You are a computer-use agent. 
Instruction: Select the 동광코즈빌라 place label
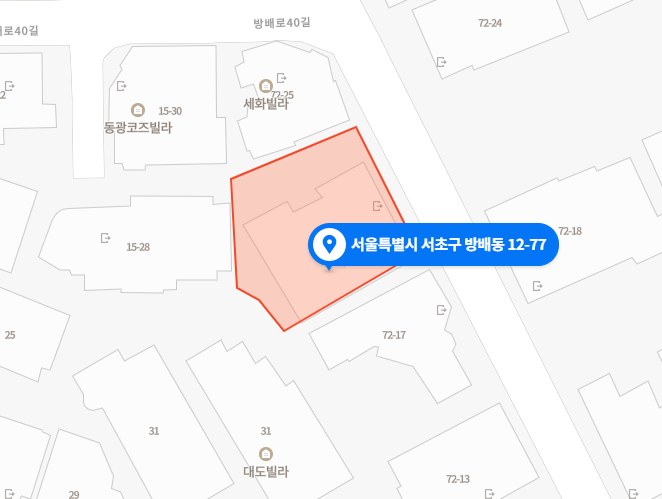pyautogui.click(x=138, y=128)
